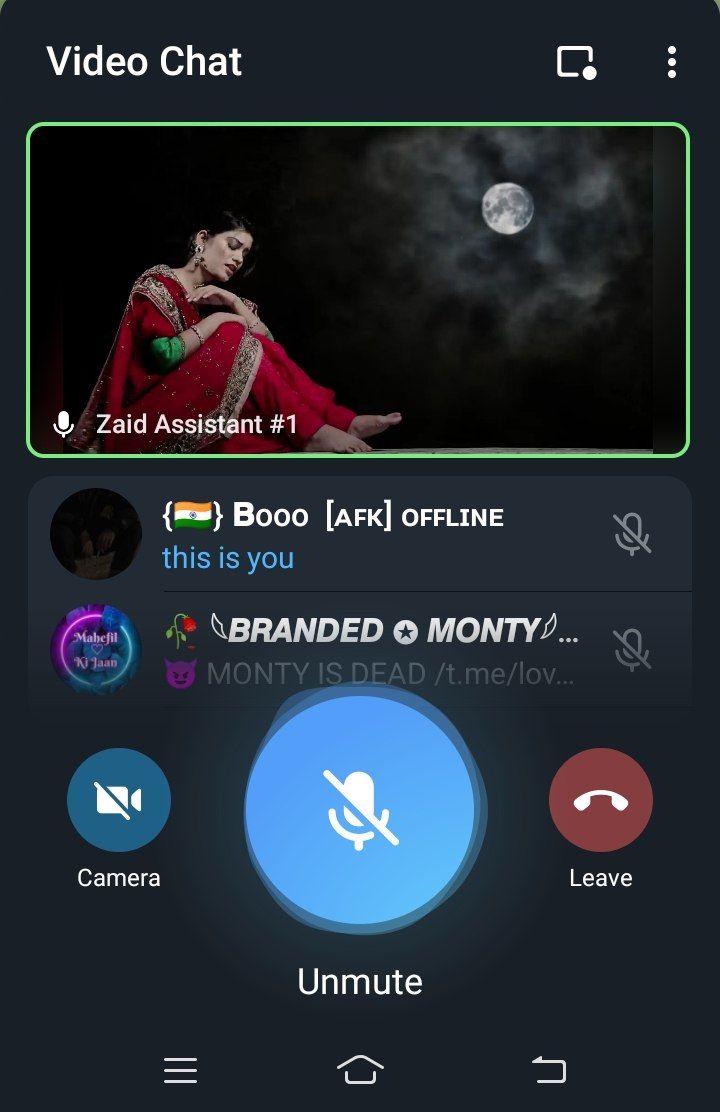This screenshot has width=720, height=1112.
Task: Leave the video chat
Action: [600, 800]
